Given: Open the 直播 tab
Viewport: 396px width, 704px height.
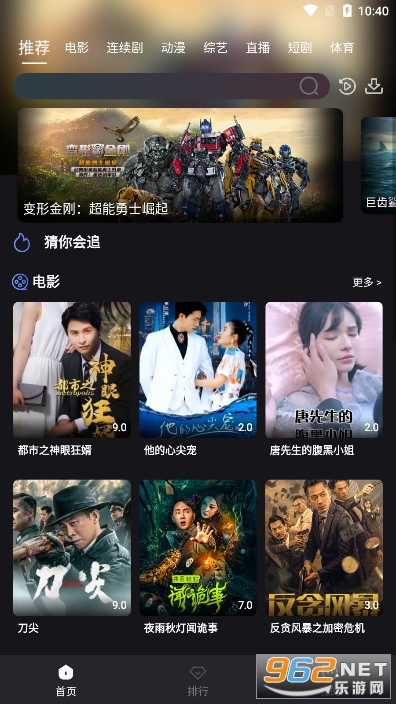Looking at the screenshot, I should (x=258, y=48).
